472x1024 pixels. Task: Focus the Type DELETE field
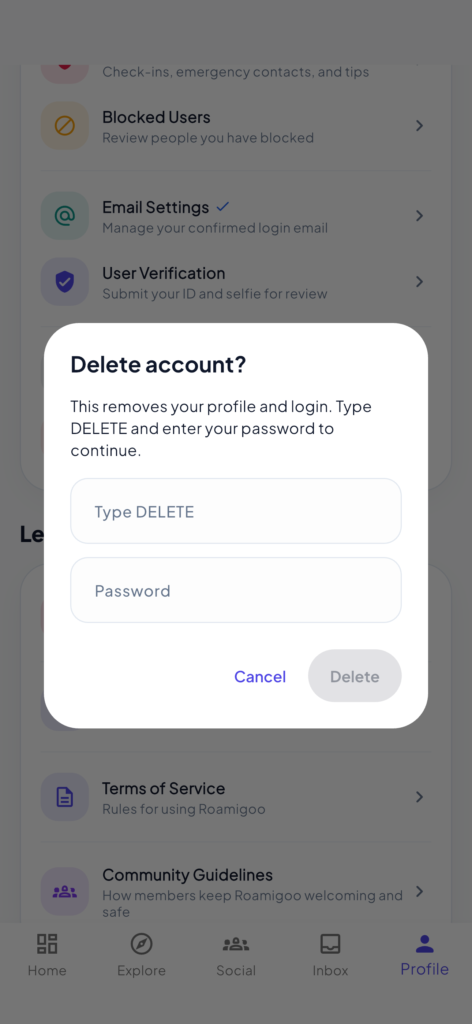click(x=236, y=511)
